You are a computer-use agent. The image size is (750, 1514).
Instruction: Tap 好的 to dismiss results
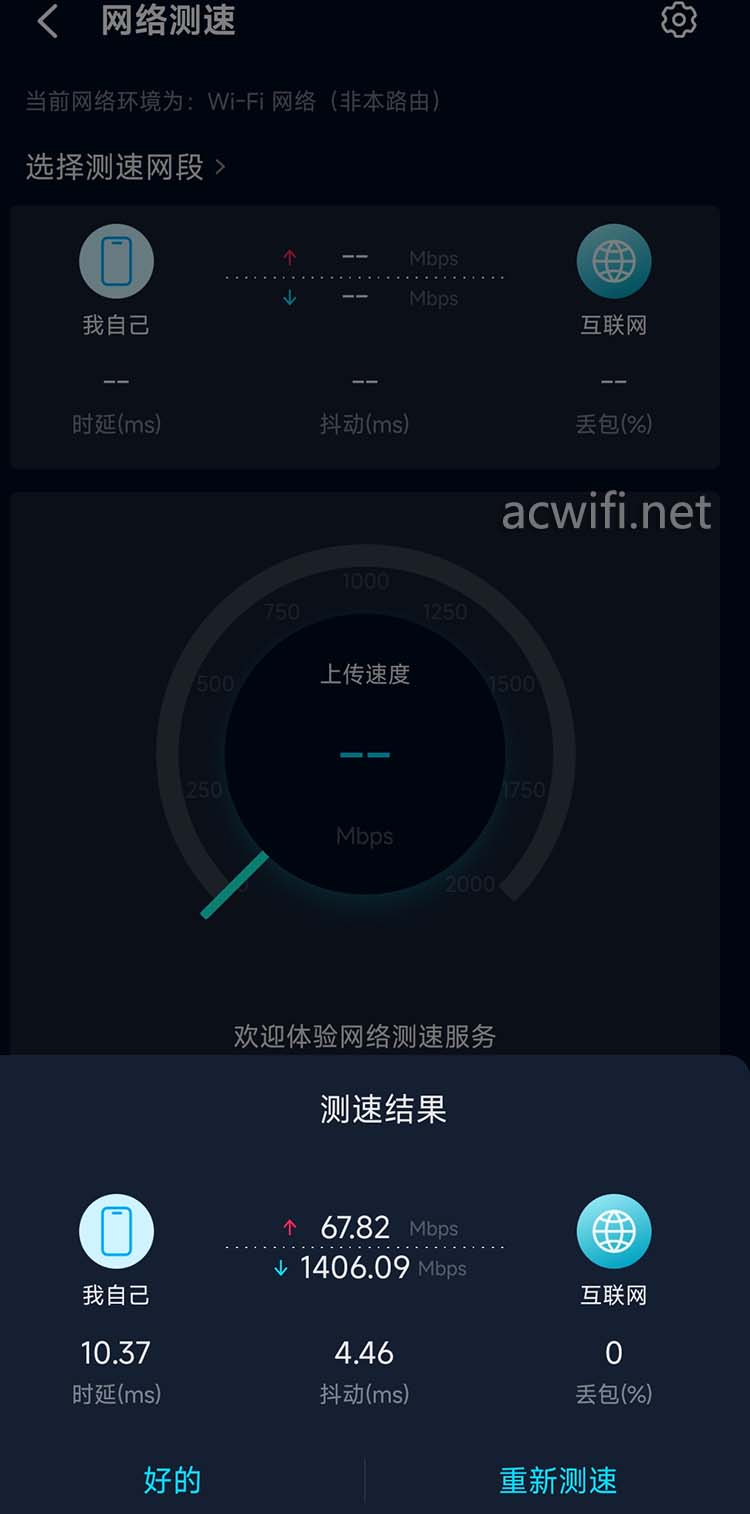tap(172, 1480)
